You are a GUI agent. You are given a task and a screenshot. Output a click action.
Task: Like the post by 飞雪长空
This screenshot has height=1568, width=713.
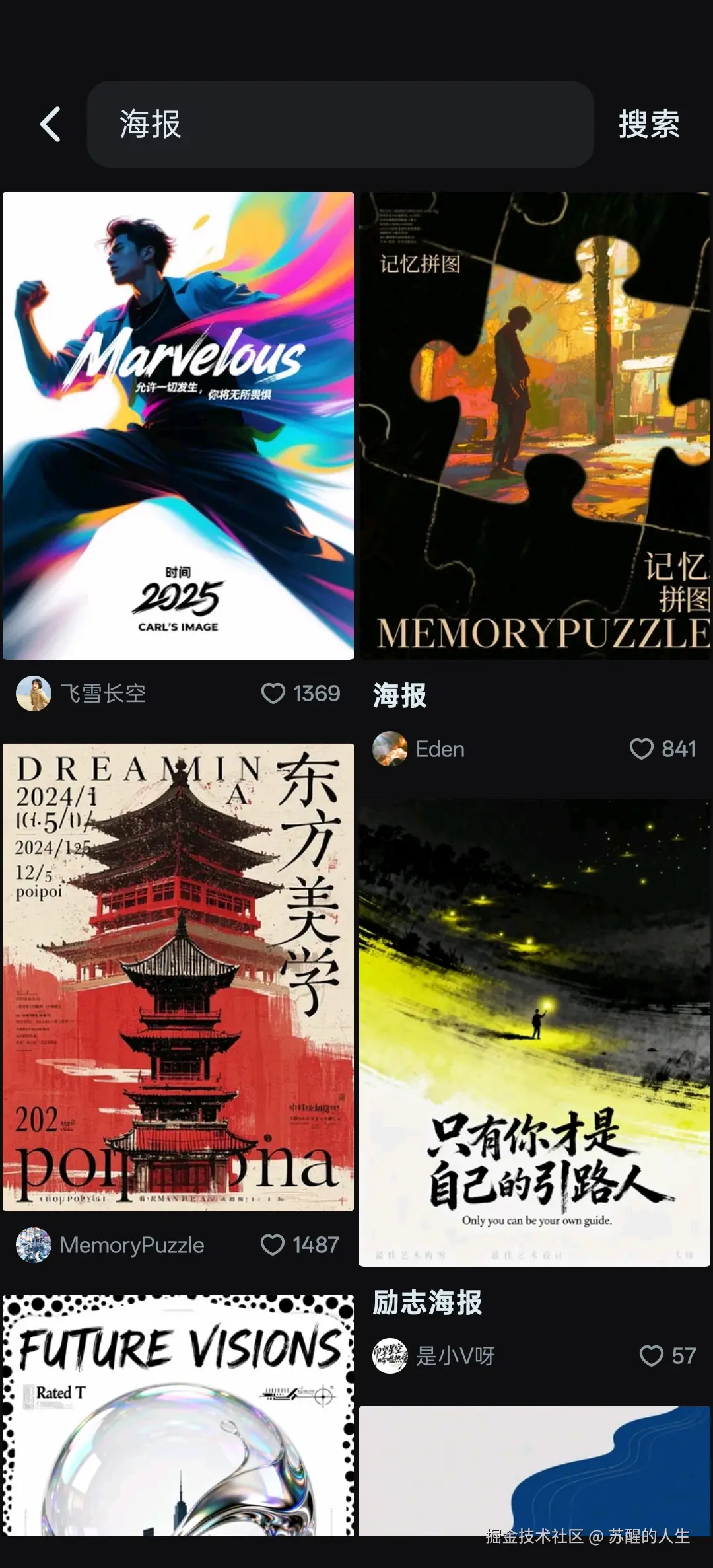pyautogui.click(x=273, y=693)
